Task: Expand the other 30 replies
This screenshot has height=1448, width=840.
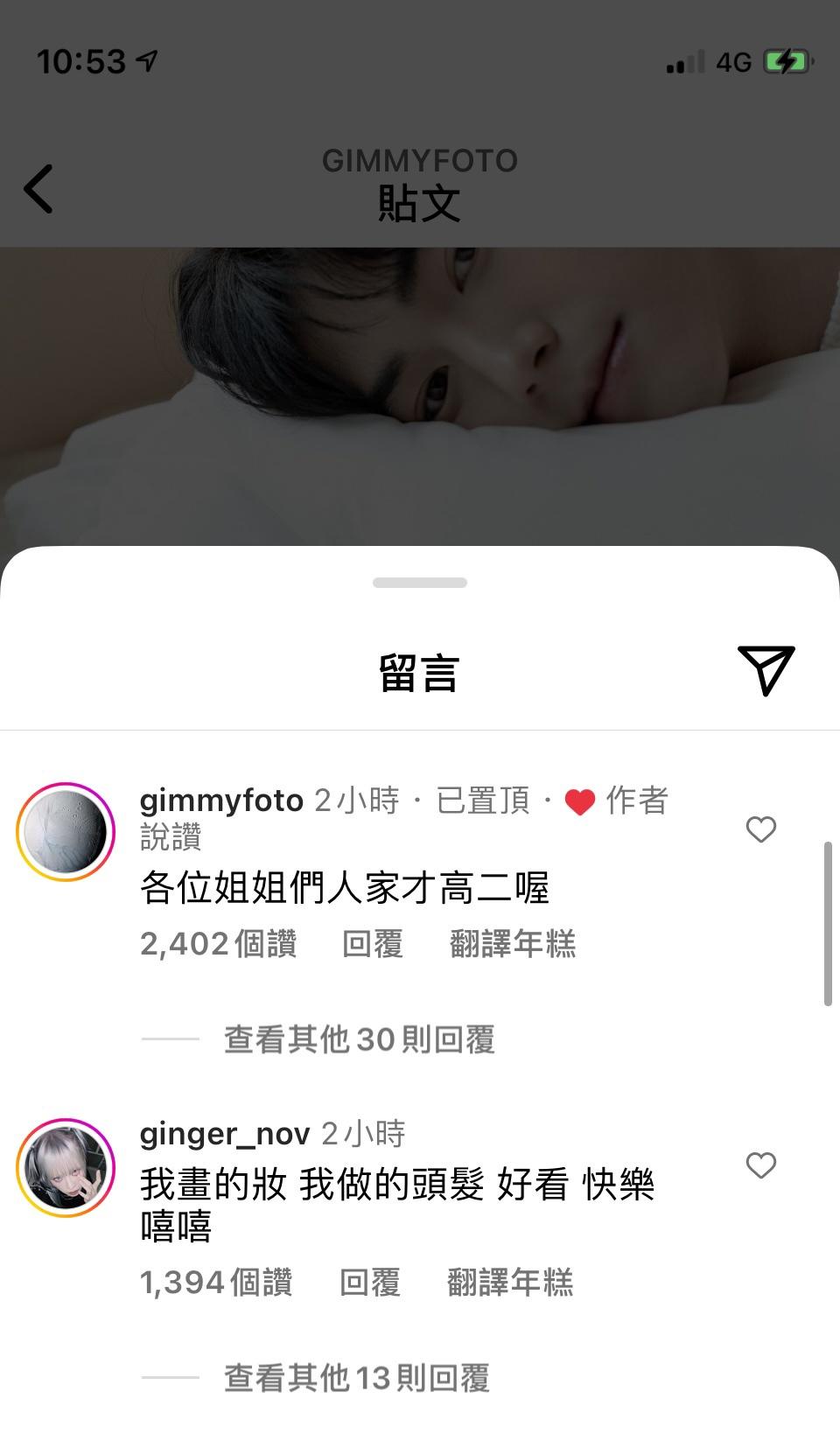Action: (359, 1039)
